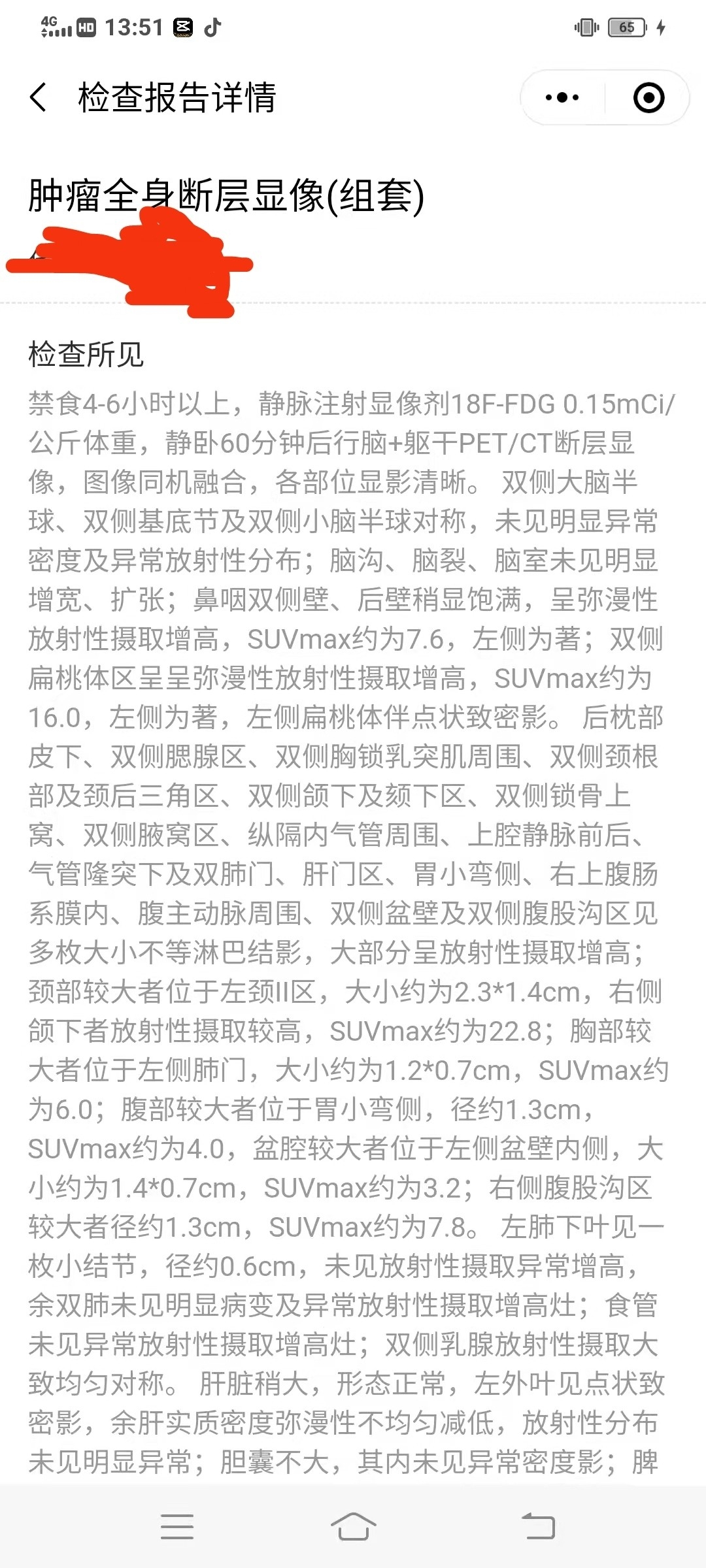Open recent apps from navigation bar
This screenshot has height=1568, width=706.
177,1527
